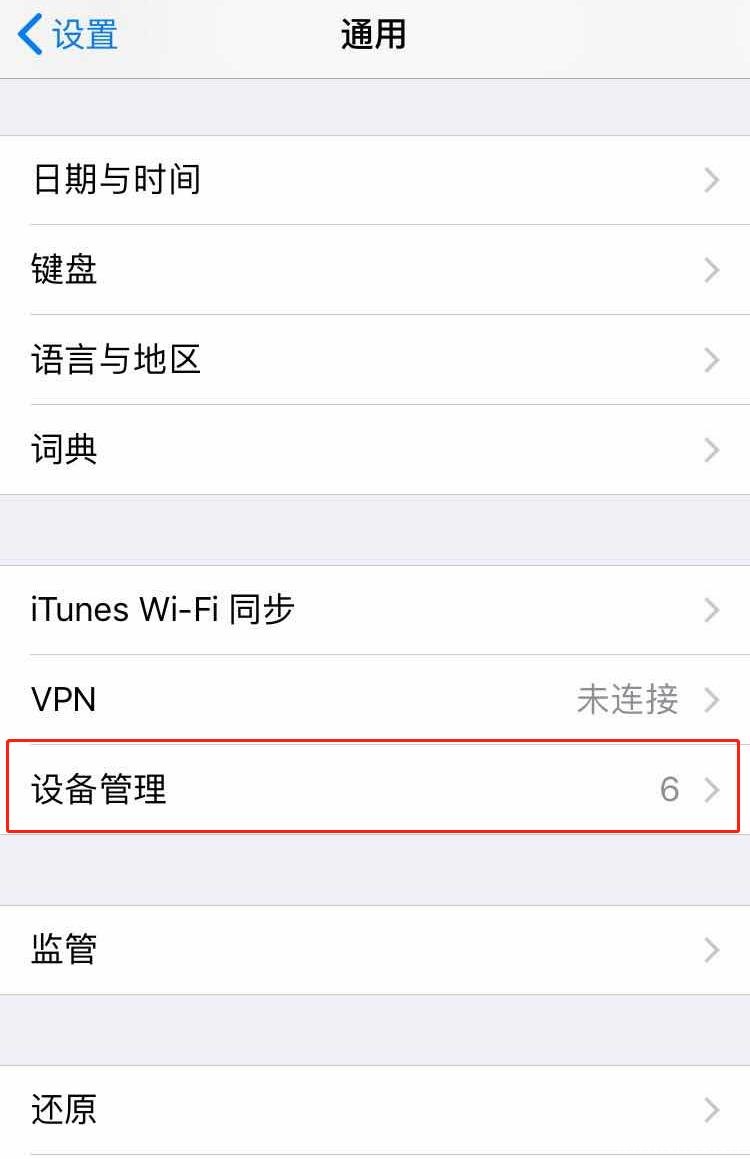
Task: Tap the chevron next to 设备管理
Action: pos(712,789)
